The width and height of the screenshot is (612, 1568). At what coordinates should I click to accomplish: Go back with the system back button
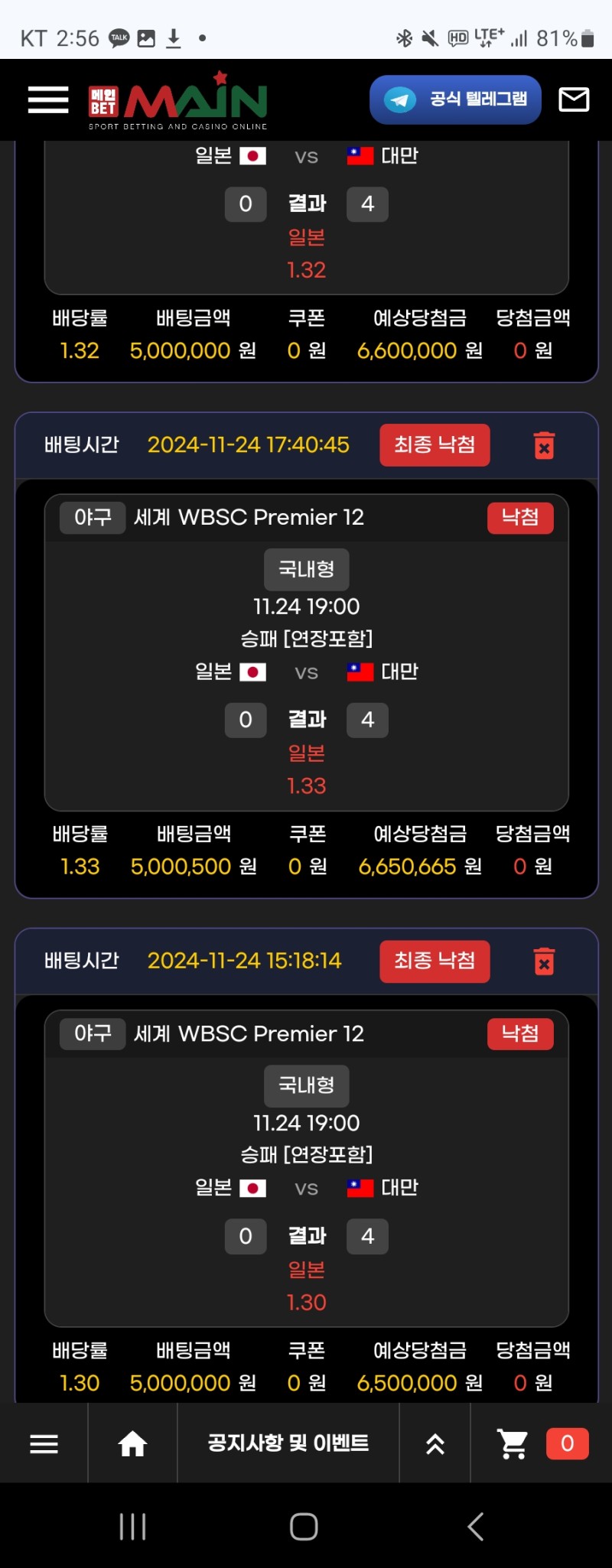click(475, 1527)
